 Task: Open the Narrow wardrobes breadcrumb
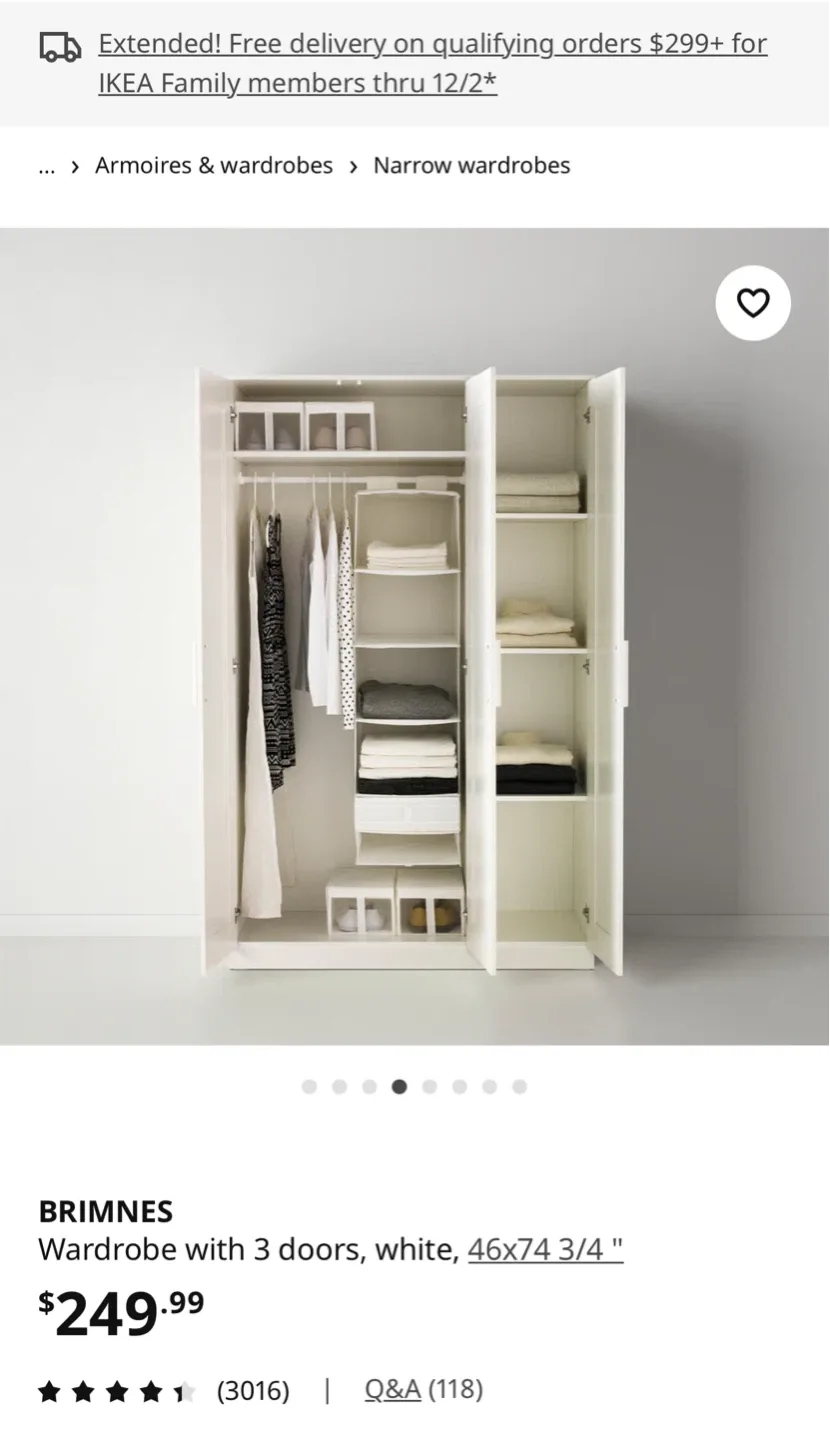point(472,165)
